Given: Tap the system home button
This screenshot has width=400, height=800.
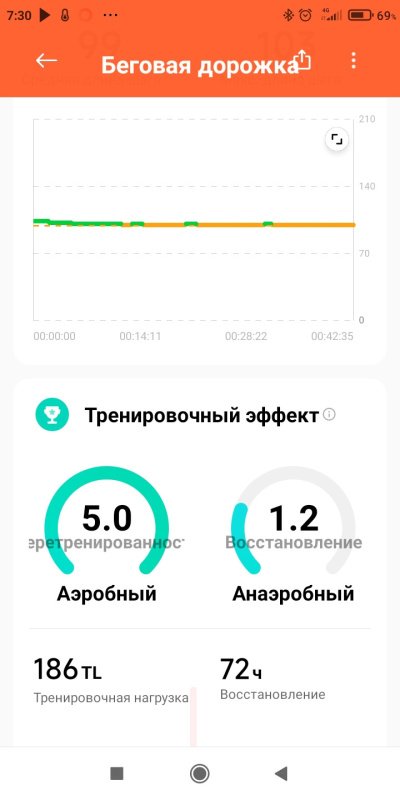Looking at the screenshot, I should pyautogui.click(x=199, y=774).
